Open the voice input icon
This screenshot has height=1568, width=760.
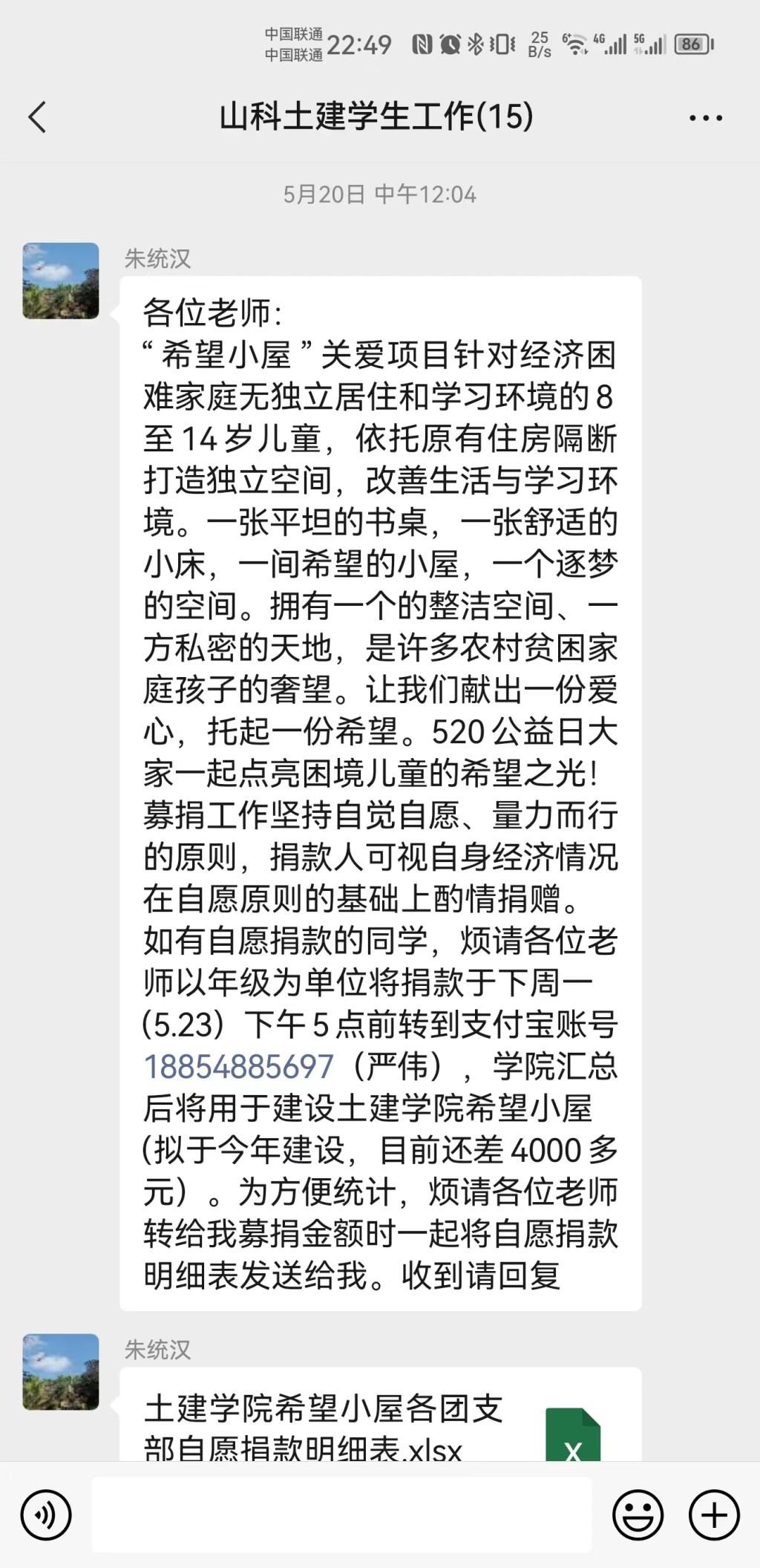click(x=47, y=1515)
